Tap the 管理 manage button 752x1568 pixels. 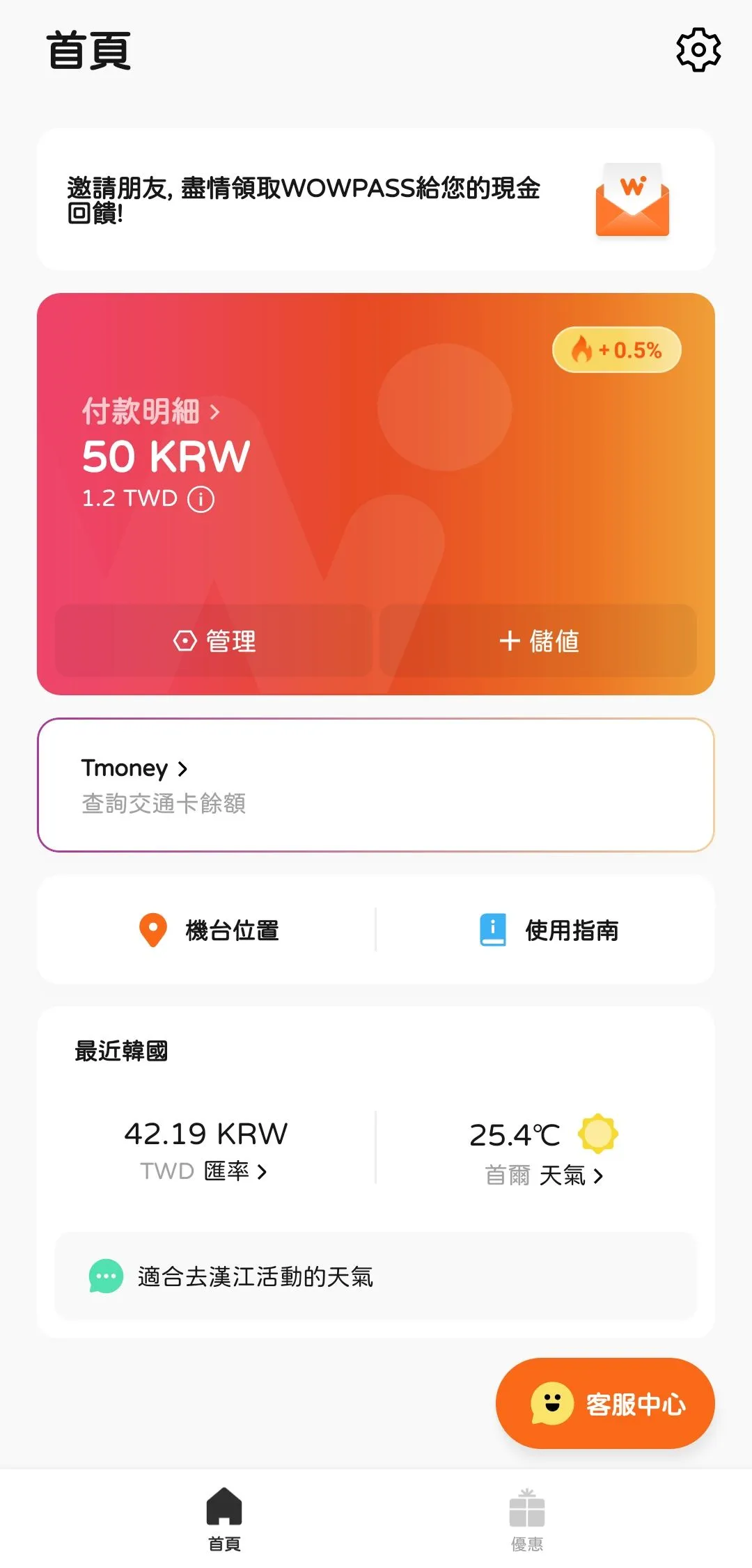point(214,641)
